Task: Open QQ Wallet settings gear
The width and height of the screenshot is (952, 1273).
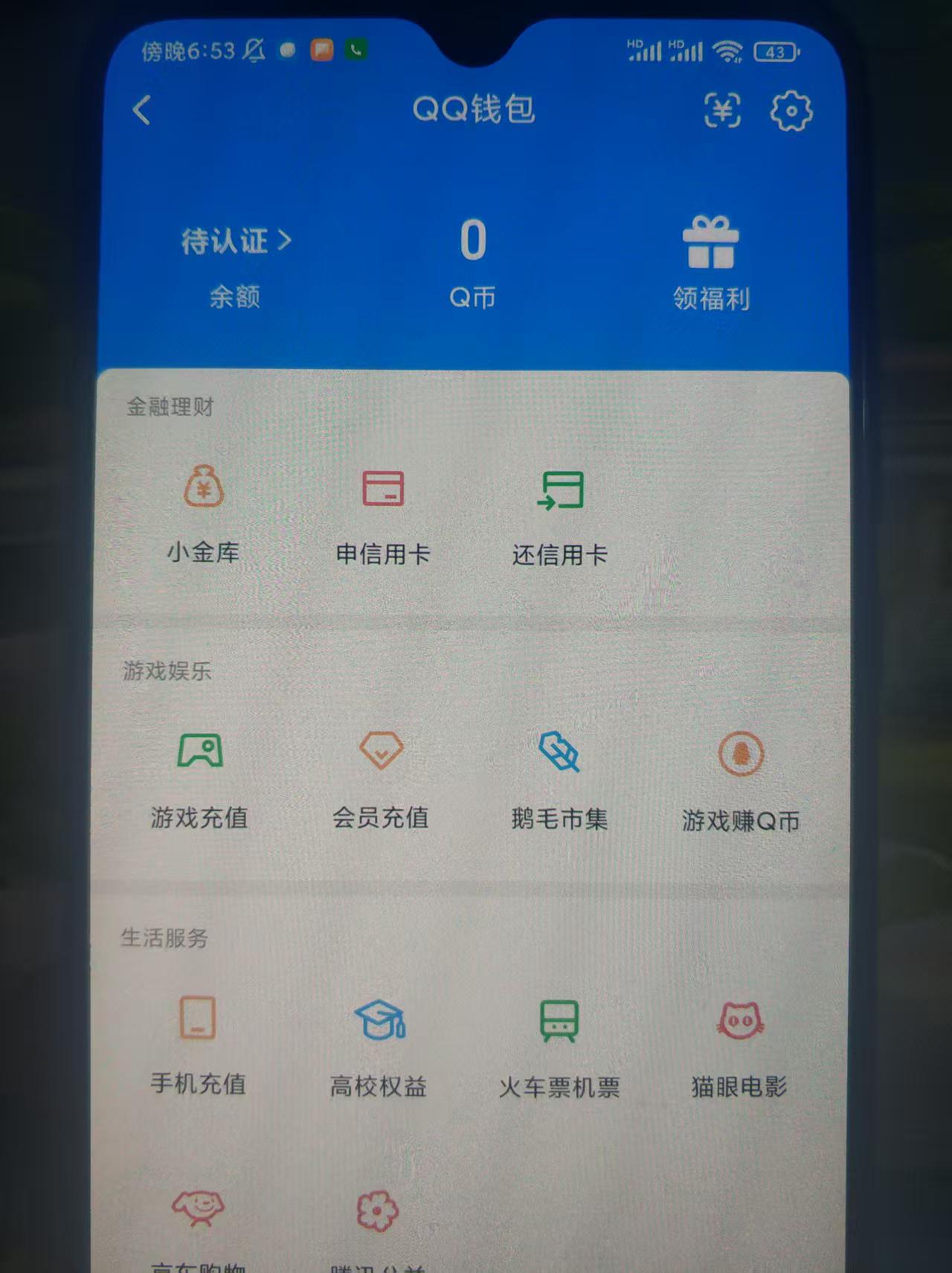Action: pos(791,112)
